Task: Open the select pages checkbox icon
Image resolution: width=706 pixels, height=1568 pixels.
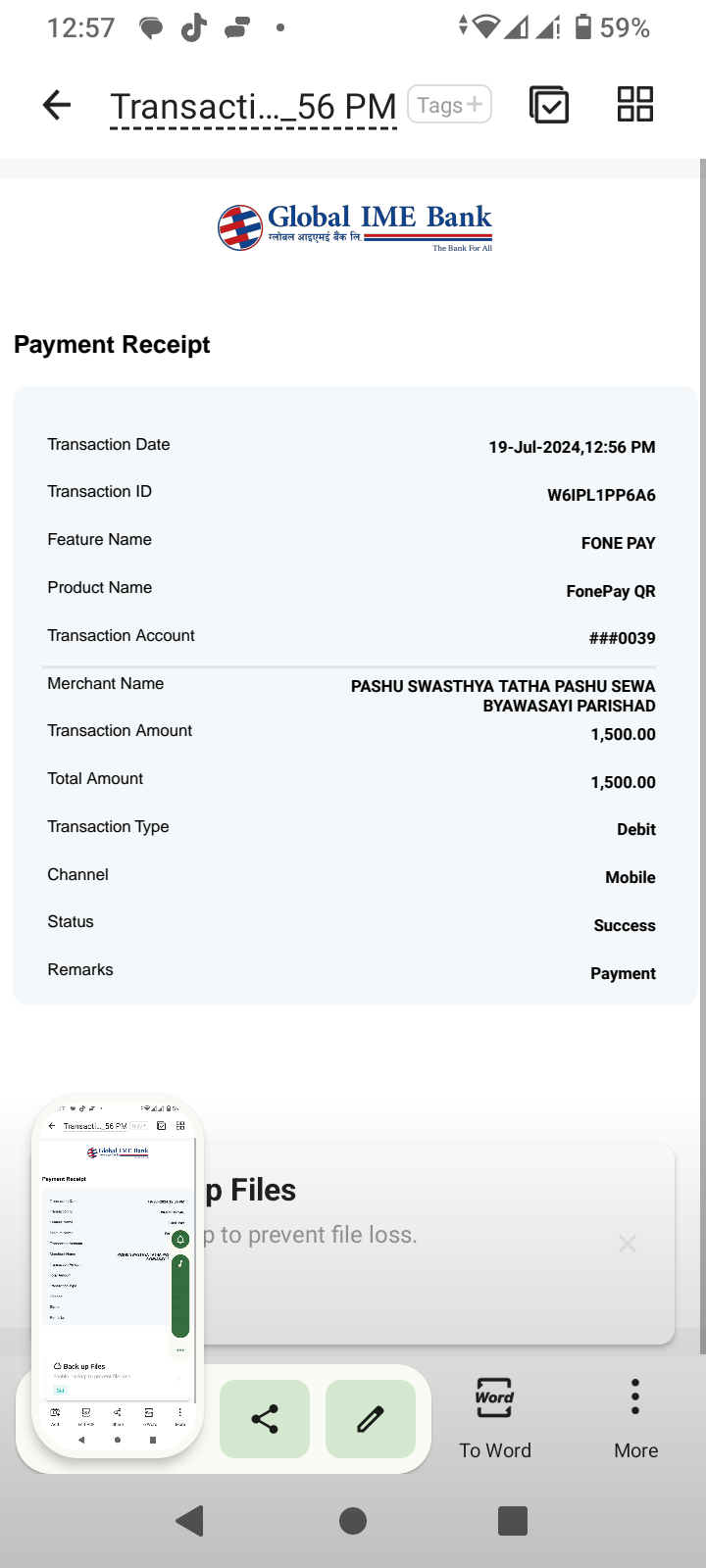Action: [x=549, y=105]
